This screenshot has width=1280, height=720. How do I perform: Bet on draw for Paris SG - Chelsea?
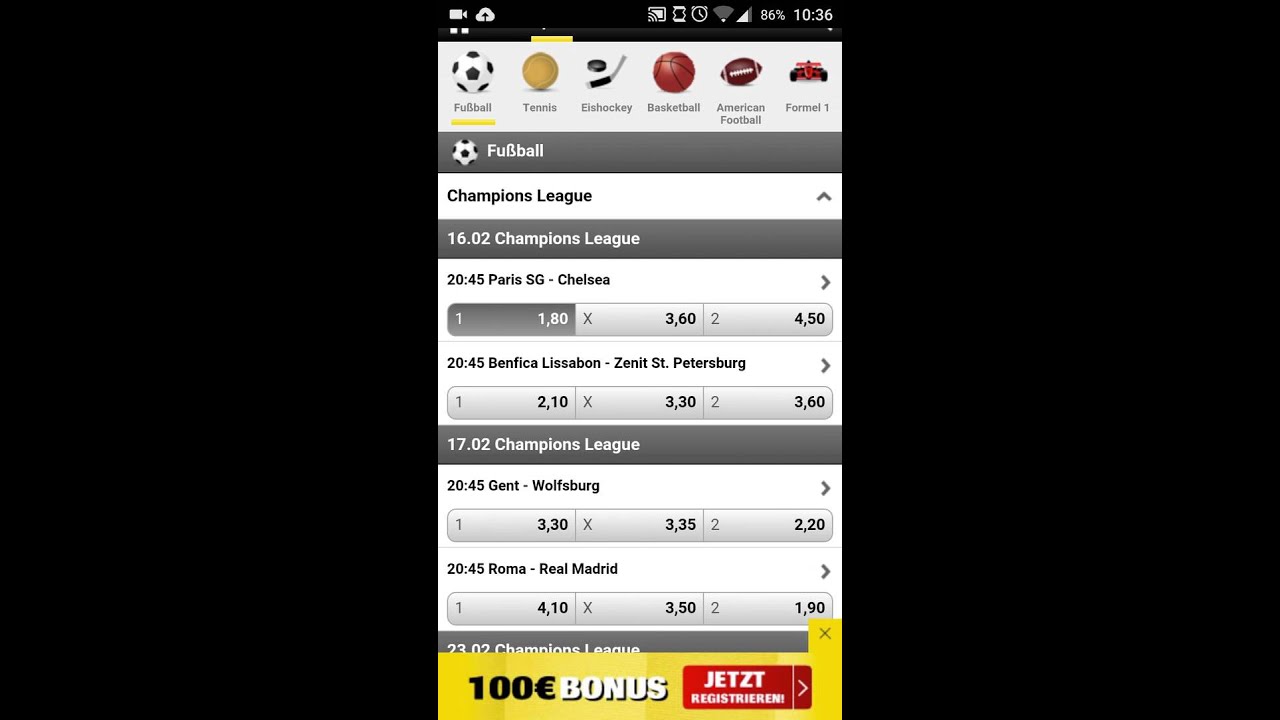pos(639,319)
